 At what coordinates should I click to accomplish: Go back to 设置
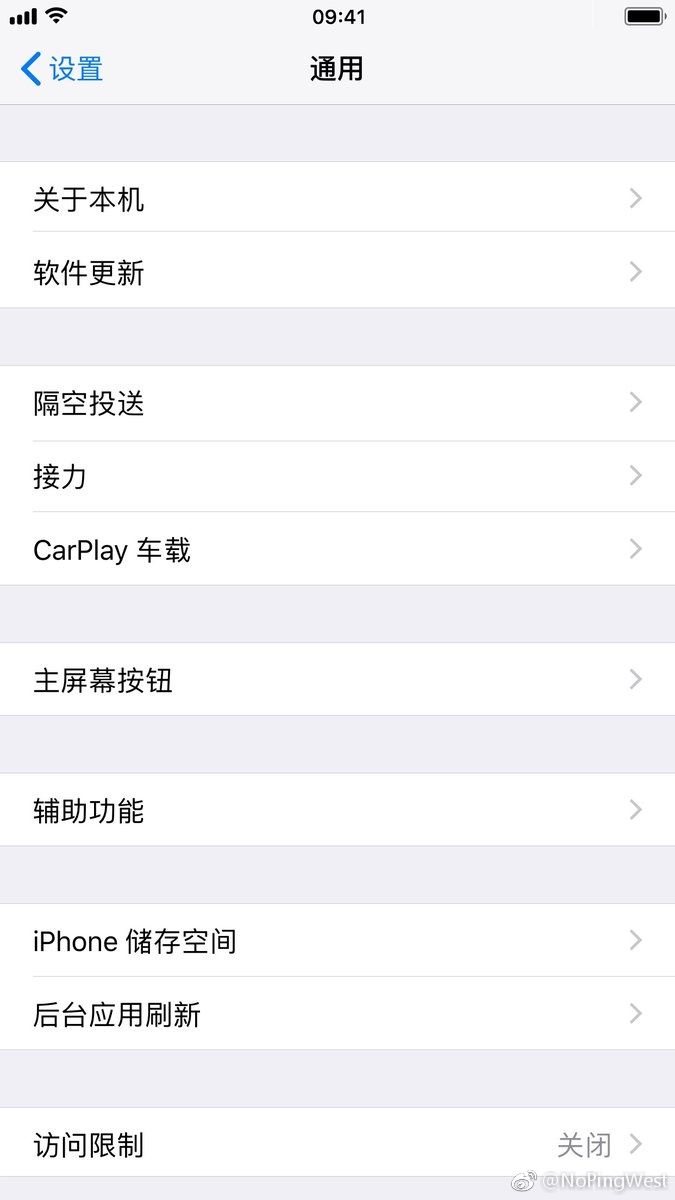(62, 69)
